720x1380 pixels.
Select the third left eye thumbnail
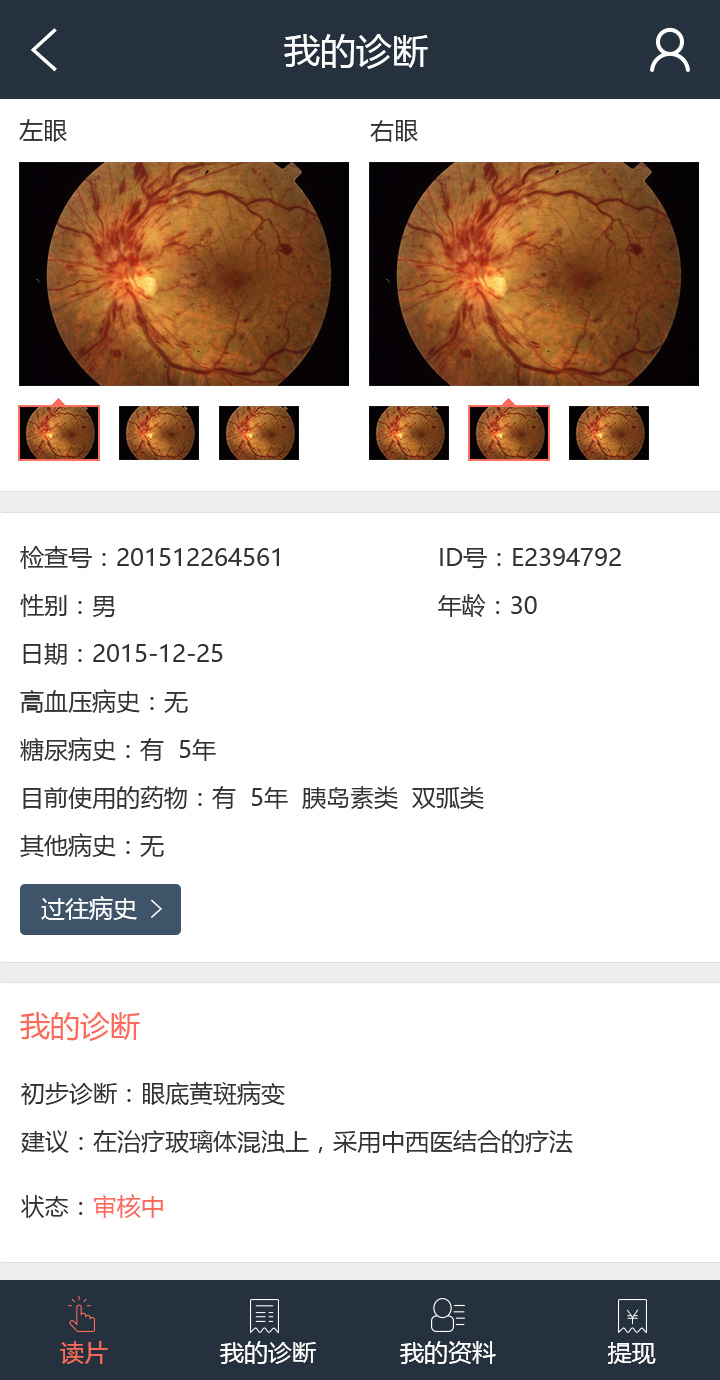pos(259,433)
